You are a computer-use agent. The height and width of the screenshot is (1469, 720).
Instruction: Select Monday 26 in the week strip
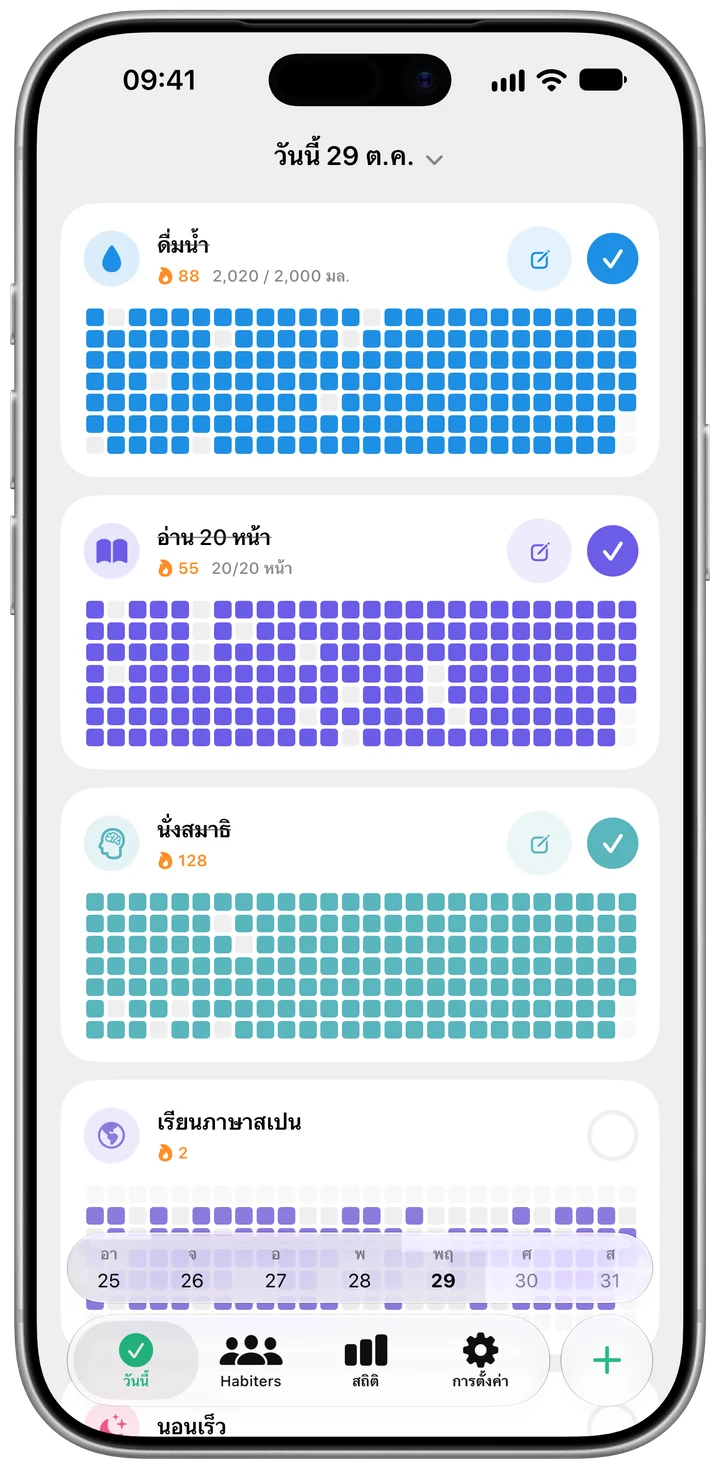pos(192,1268)
